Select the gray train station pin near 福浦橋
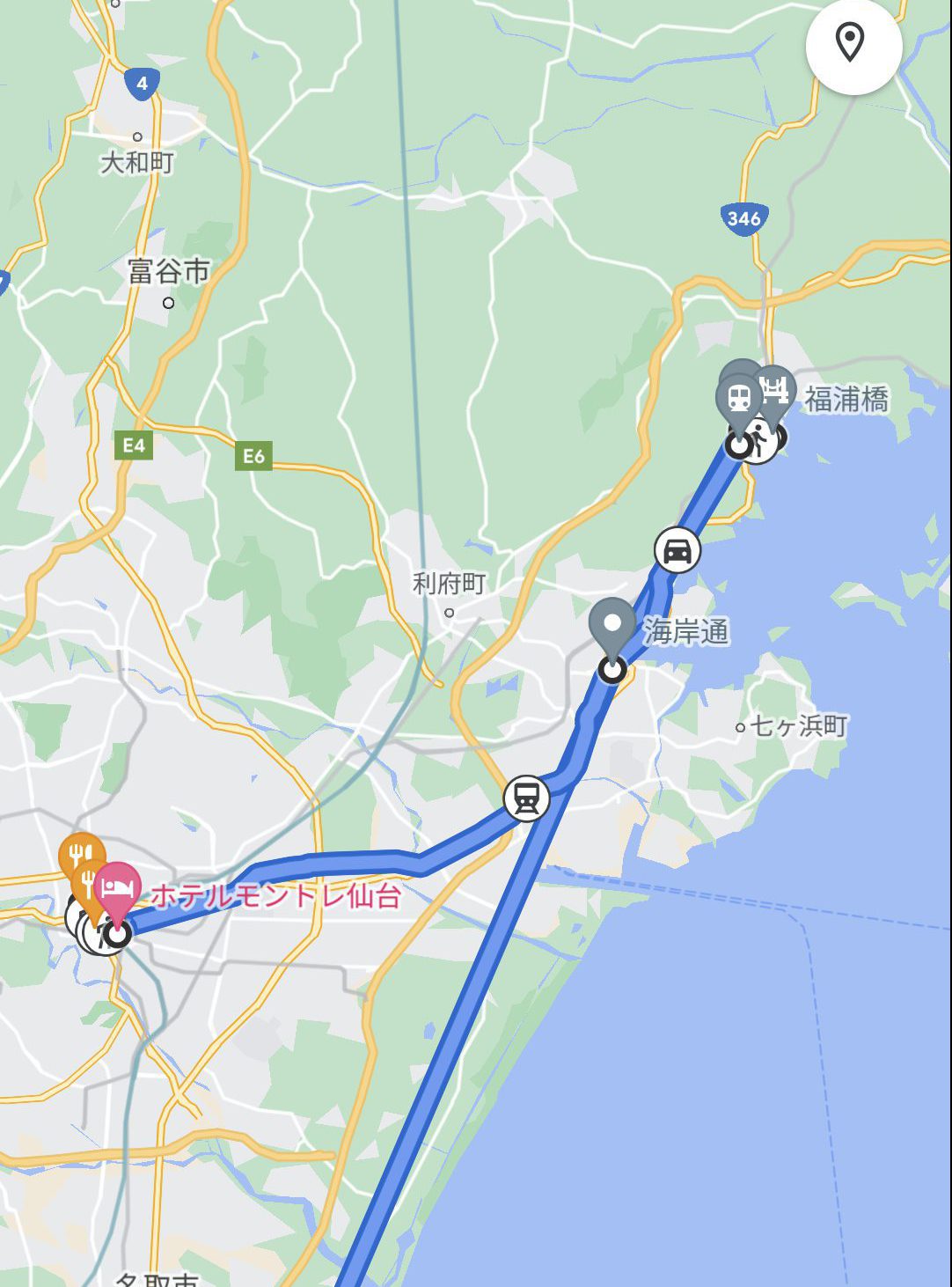The width and height of the screenshot is (952, 1287). [x=738, y=397]
